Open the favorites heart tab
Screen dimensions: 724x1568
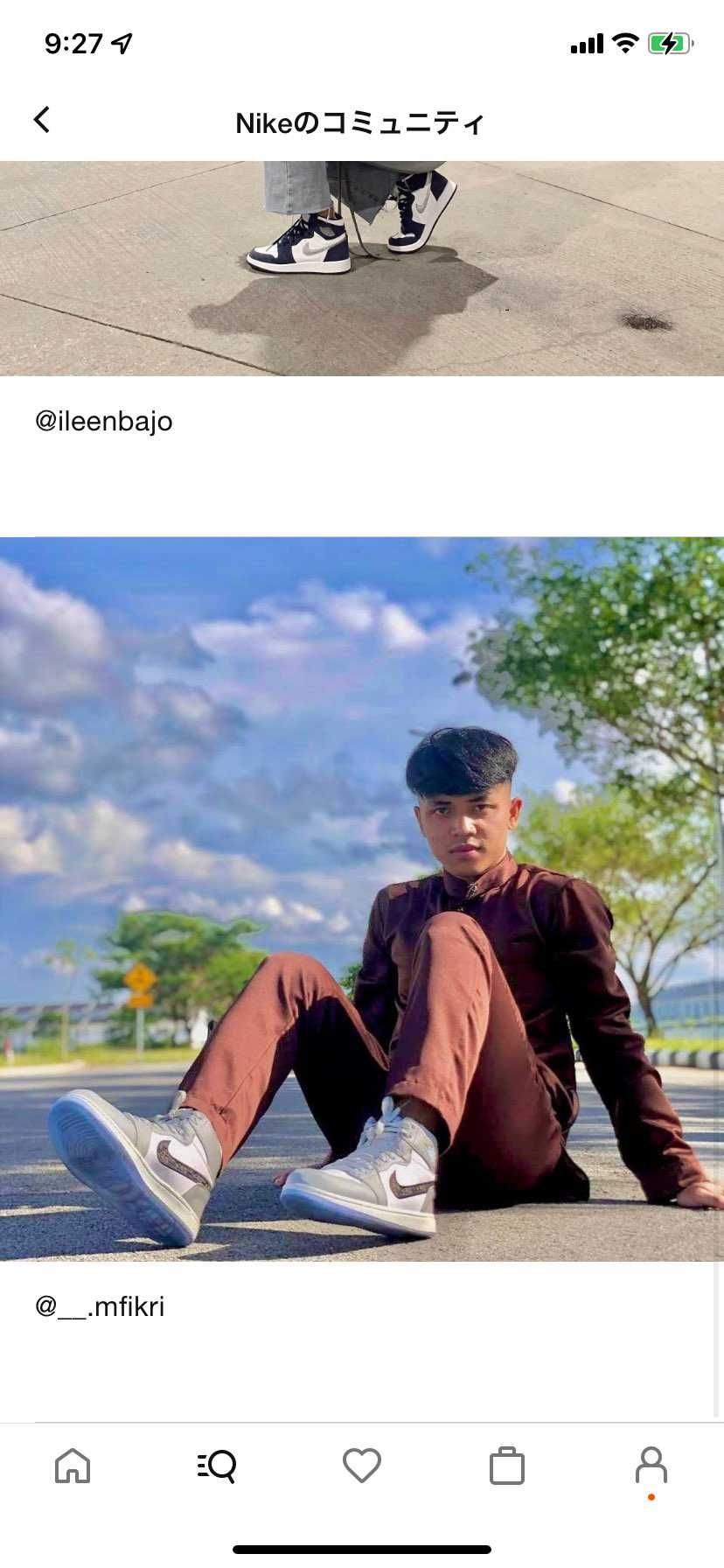point(362,1466)
